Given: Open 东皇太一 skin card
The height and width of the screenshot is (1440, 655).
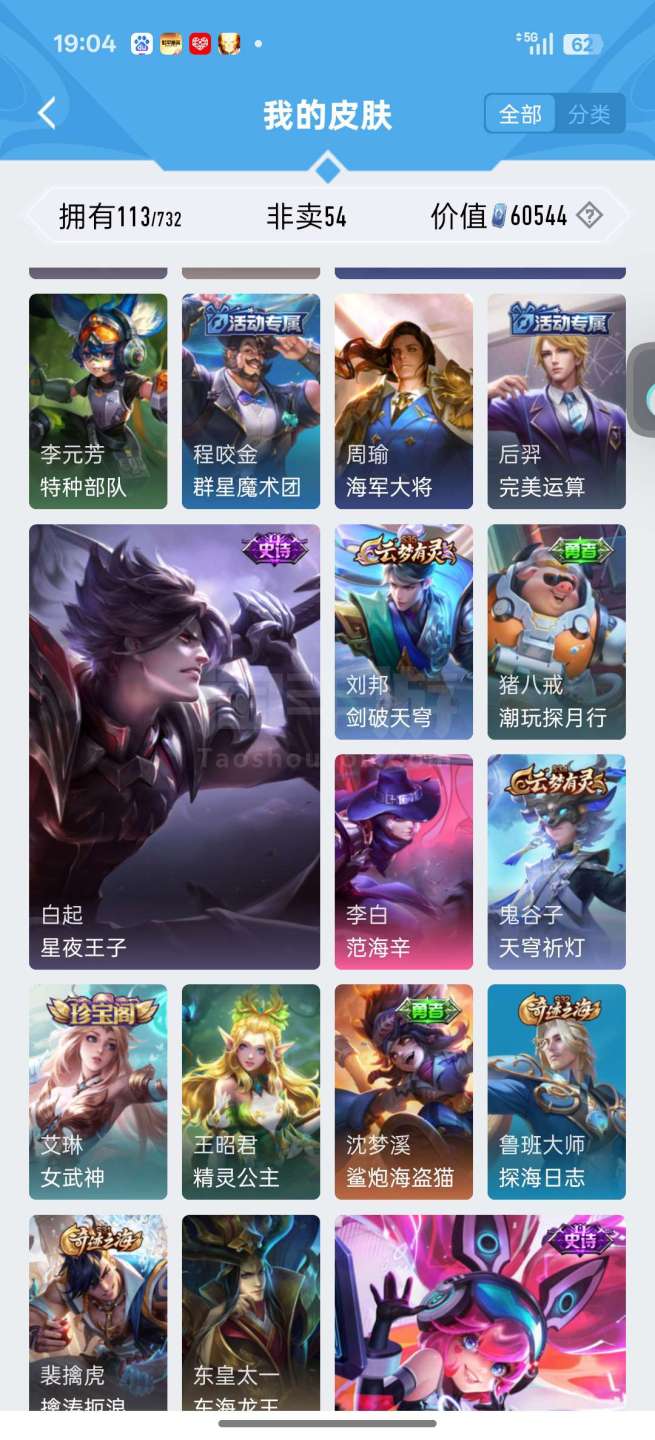Looking at the screenshot, I should click(251, 1310).
